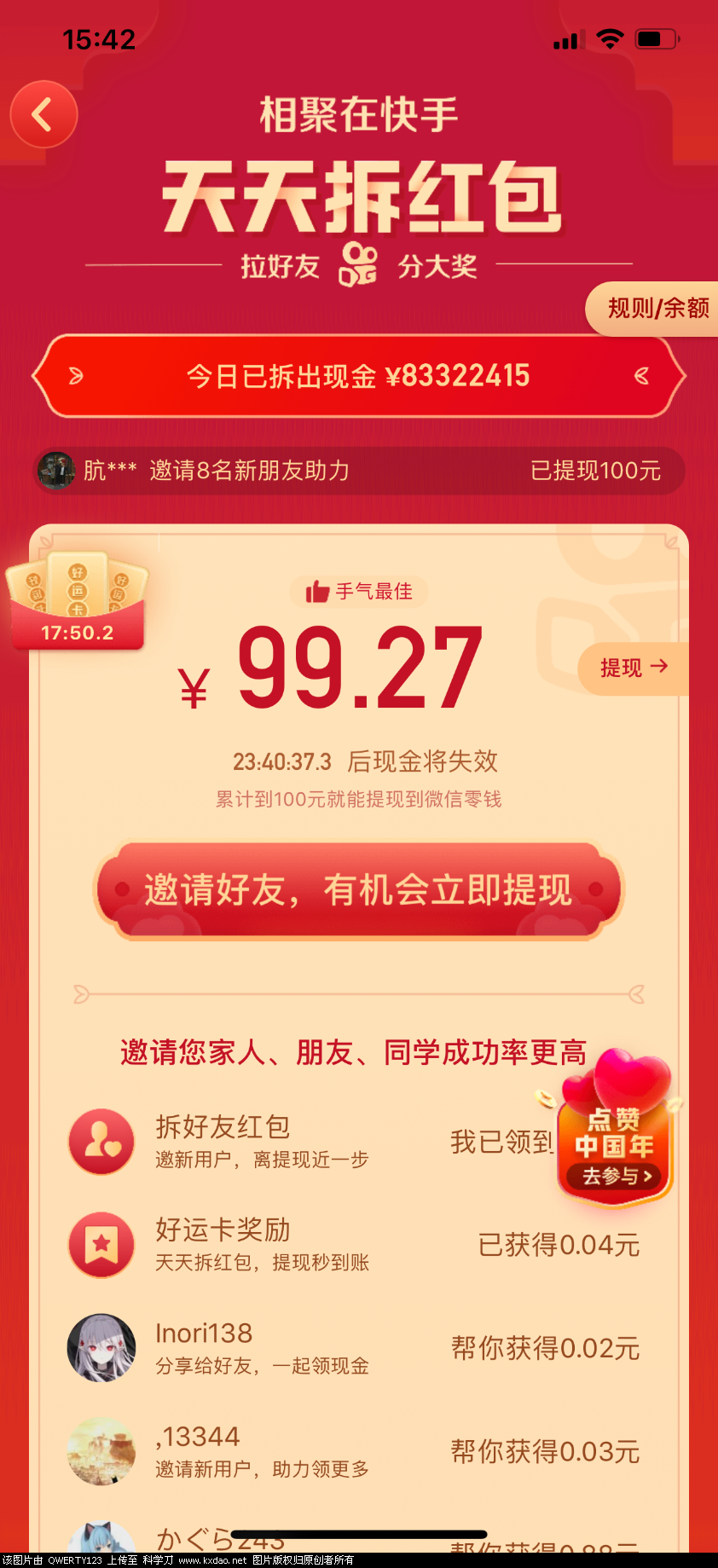Go back using the red arrow button
The width and height of the screenshot is (718, 1568).
43,114
